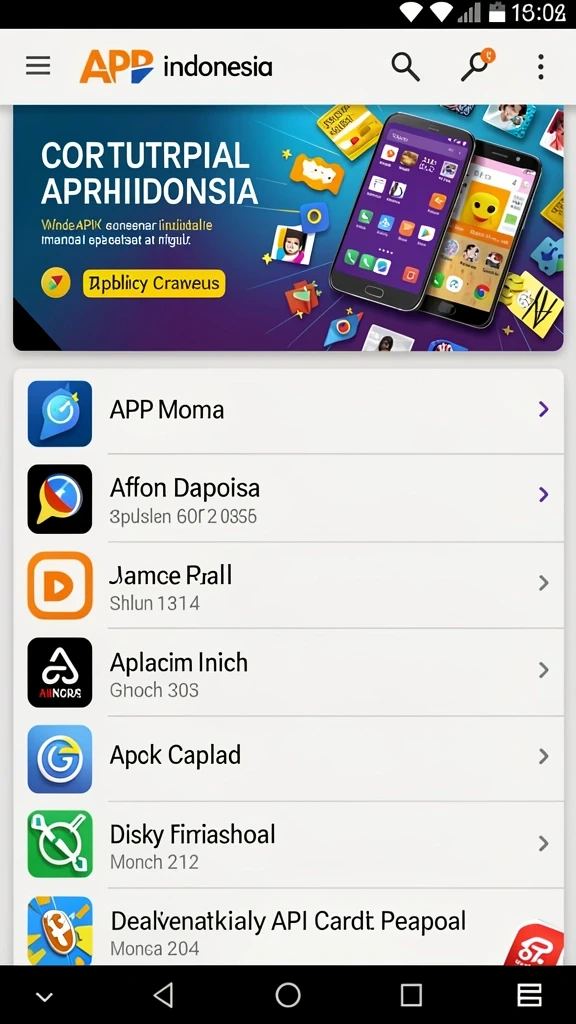Open Dealvenatkialy API Cardt Peapoal
The image size is (576, 1024).
[288, 927]
